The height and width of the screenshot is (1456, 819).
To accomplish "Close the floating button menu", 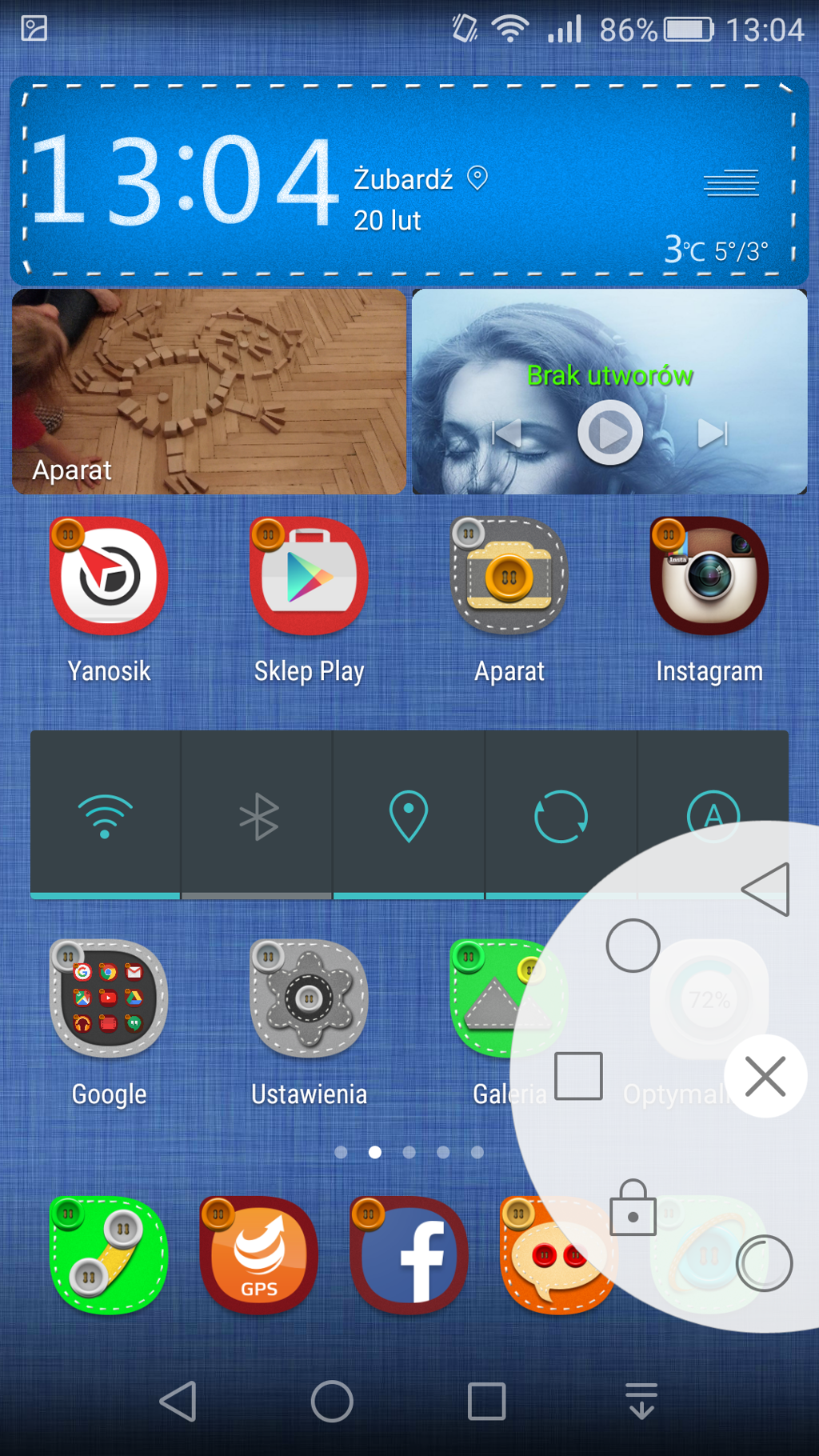I will tap(765, 1076).
